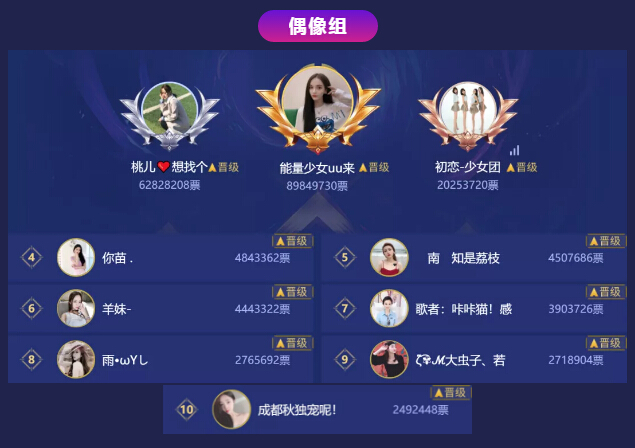Open rank 5 row 南 知是荔枝
The width and height of the screenshot is (635, 448).
[475, 258]
